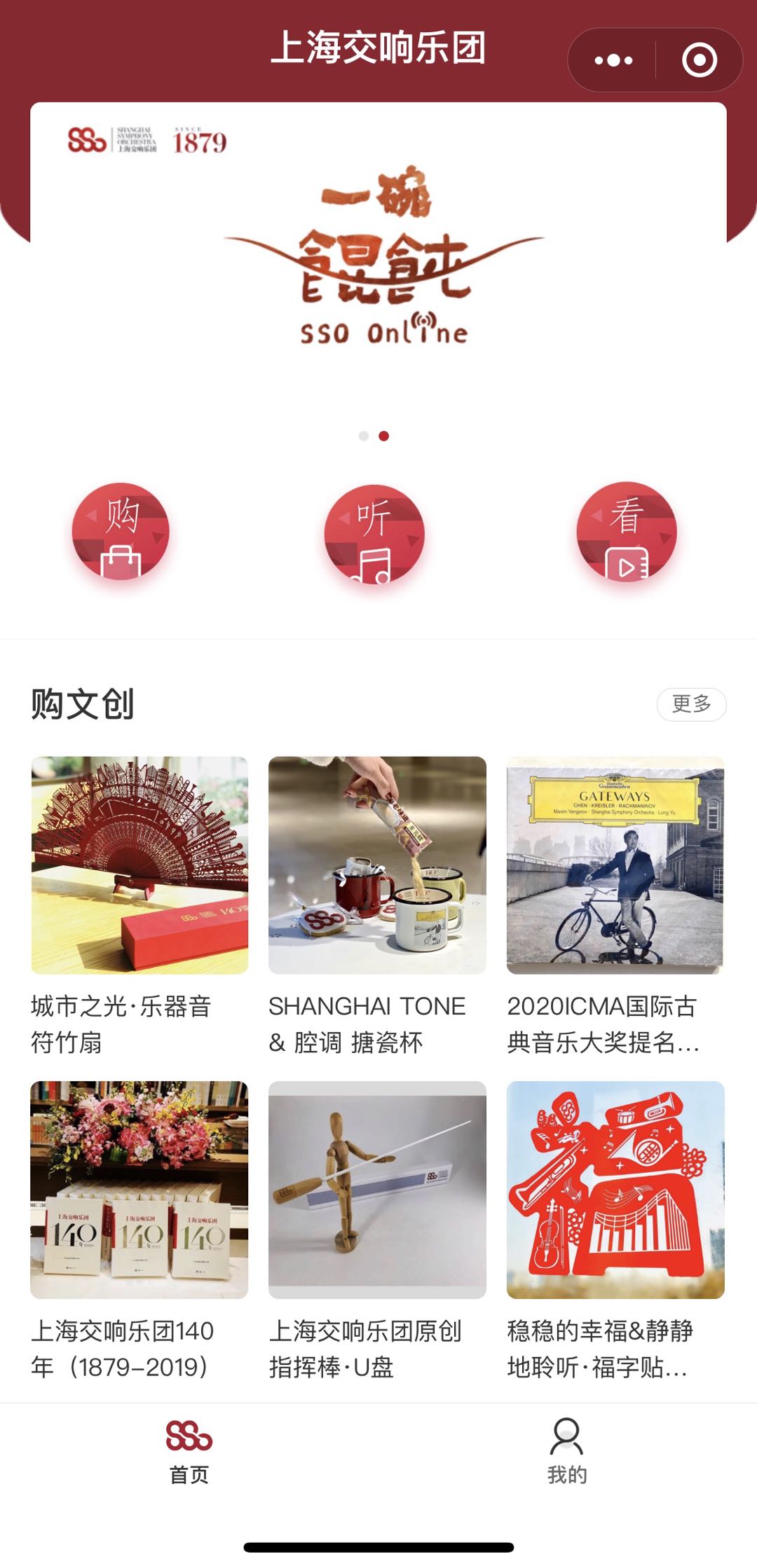Tap the 购 shopping icon
757x1568 pixels.
[121, 531]
